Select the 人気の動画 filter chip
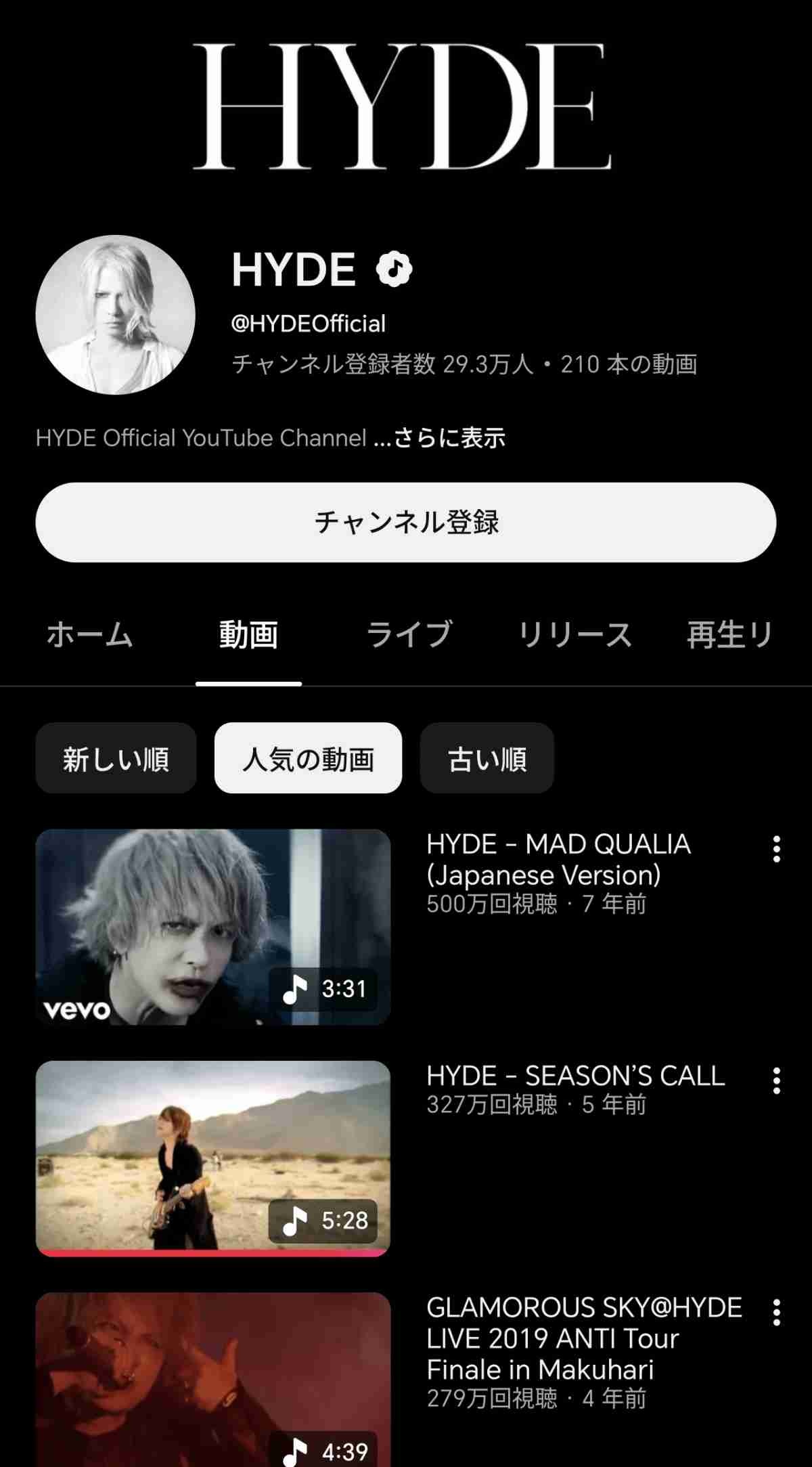This screenshot has width=812, height=1467. (x=308, y=758)
